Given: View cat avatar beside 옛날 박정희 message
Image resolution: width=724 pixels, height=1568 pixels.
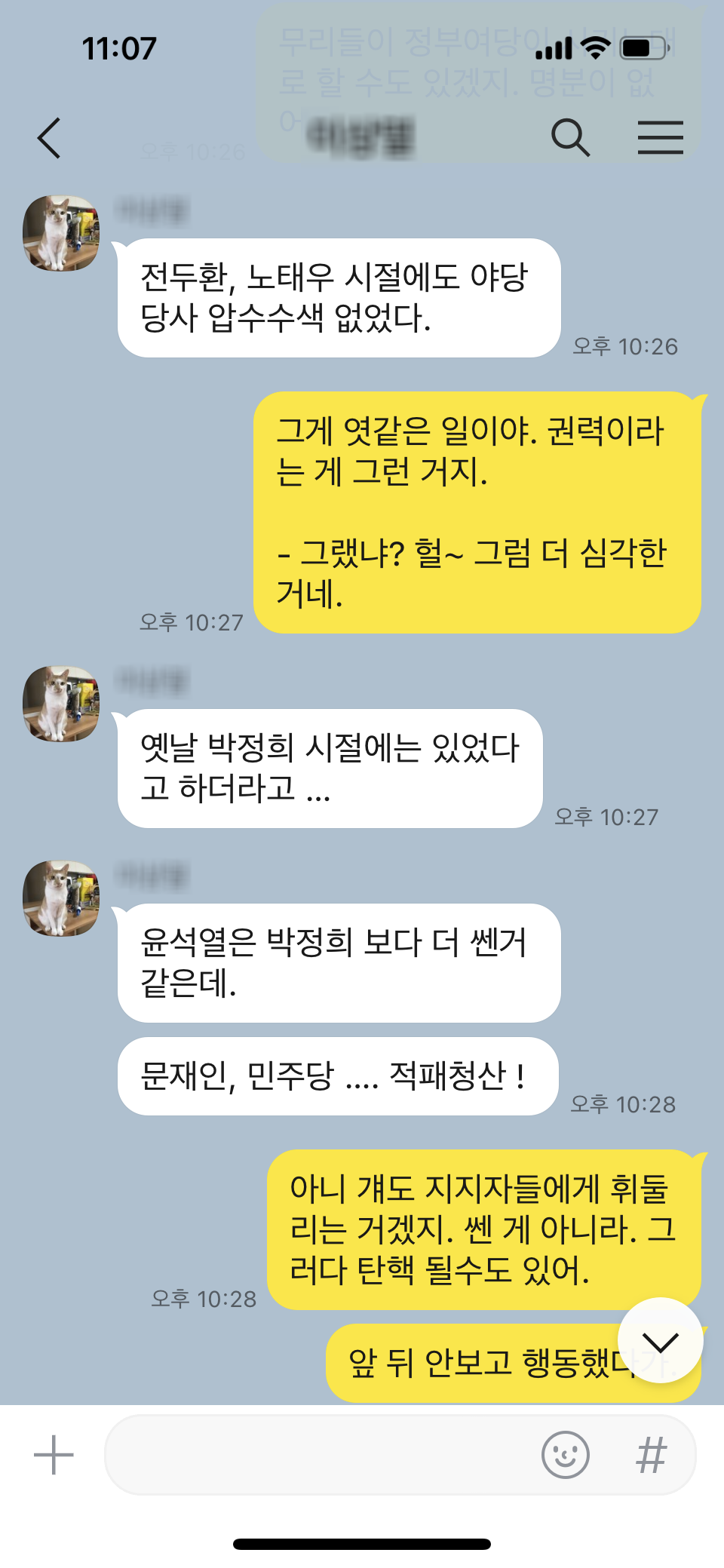Looking at the screenshot, I should pyautogui.click(x=61, y=704).
